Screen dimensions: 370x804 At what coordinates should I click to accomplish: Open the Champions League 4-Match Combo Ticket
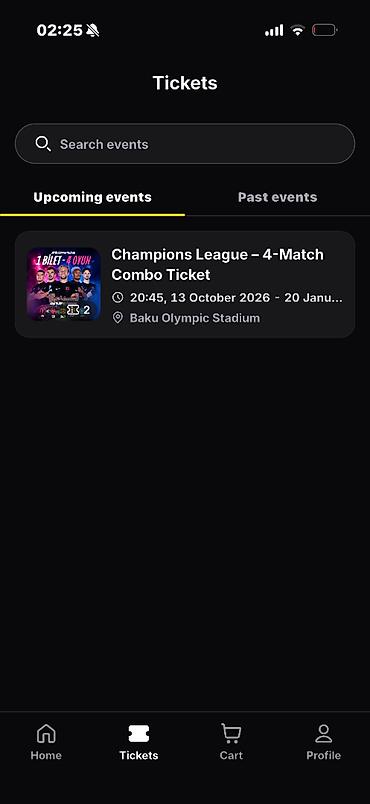tap(184, 285)
